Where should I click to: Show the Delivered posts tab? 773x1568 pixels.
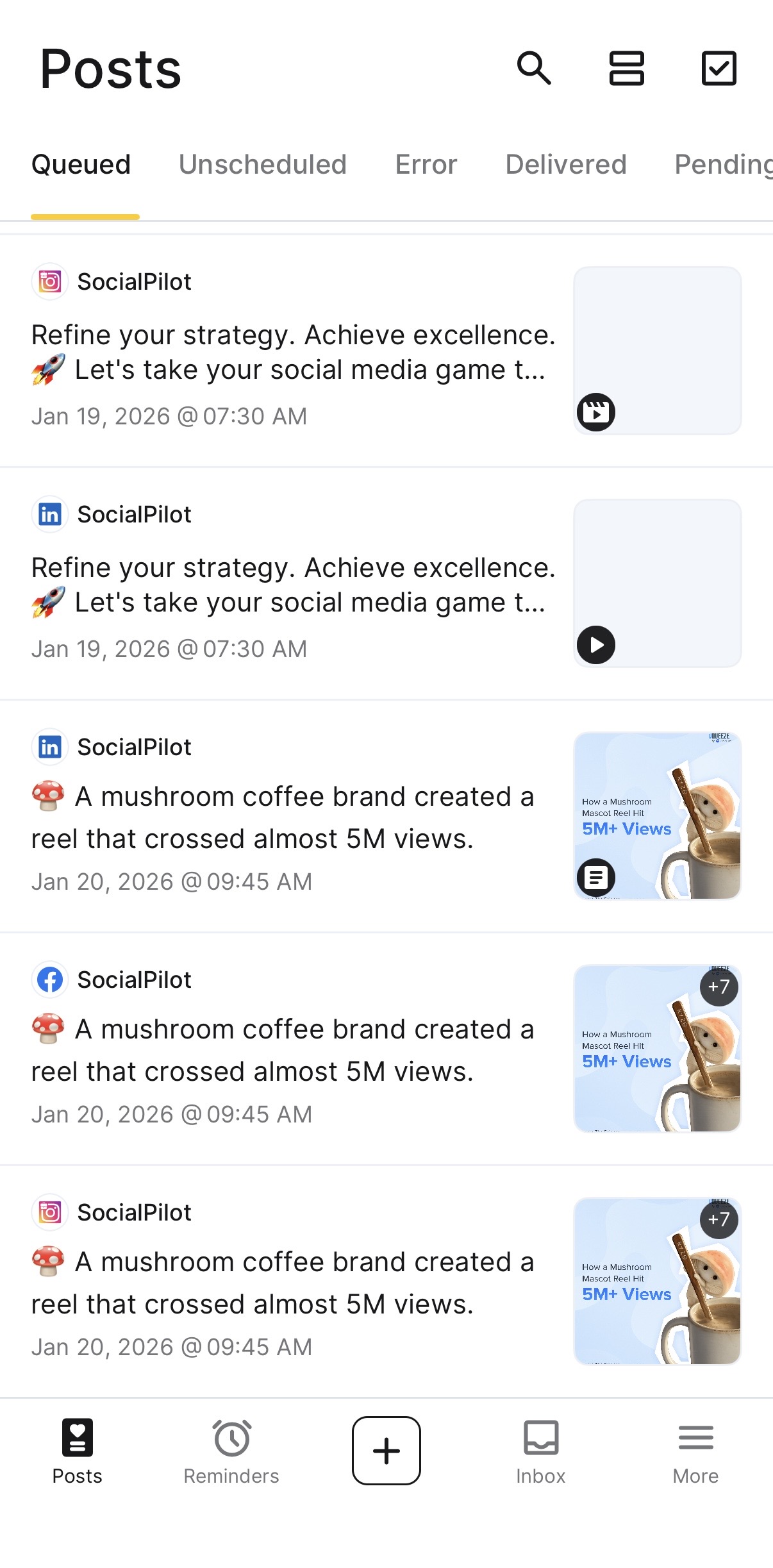(565, 165)
